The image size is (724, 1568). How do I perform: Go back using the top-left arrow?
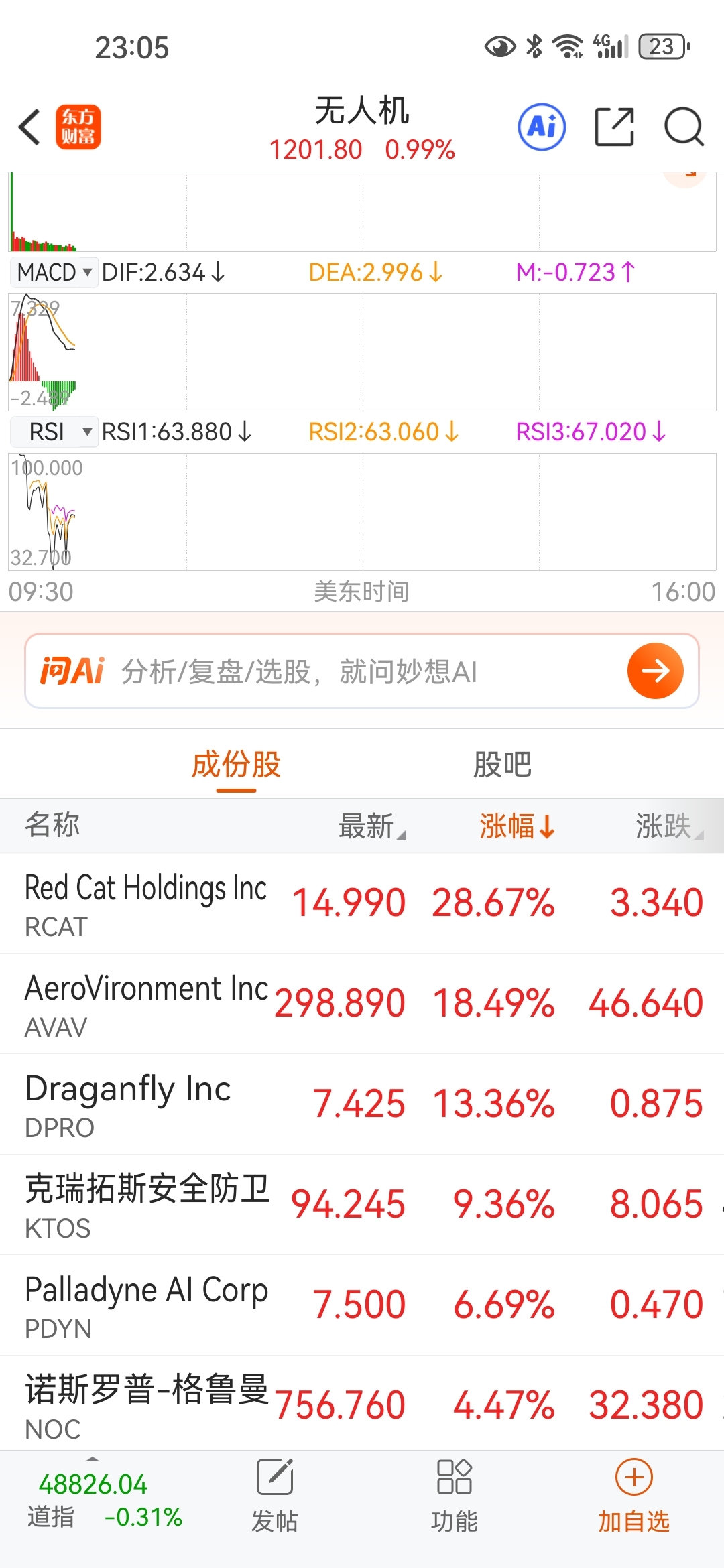[x=29, y=127]
